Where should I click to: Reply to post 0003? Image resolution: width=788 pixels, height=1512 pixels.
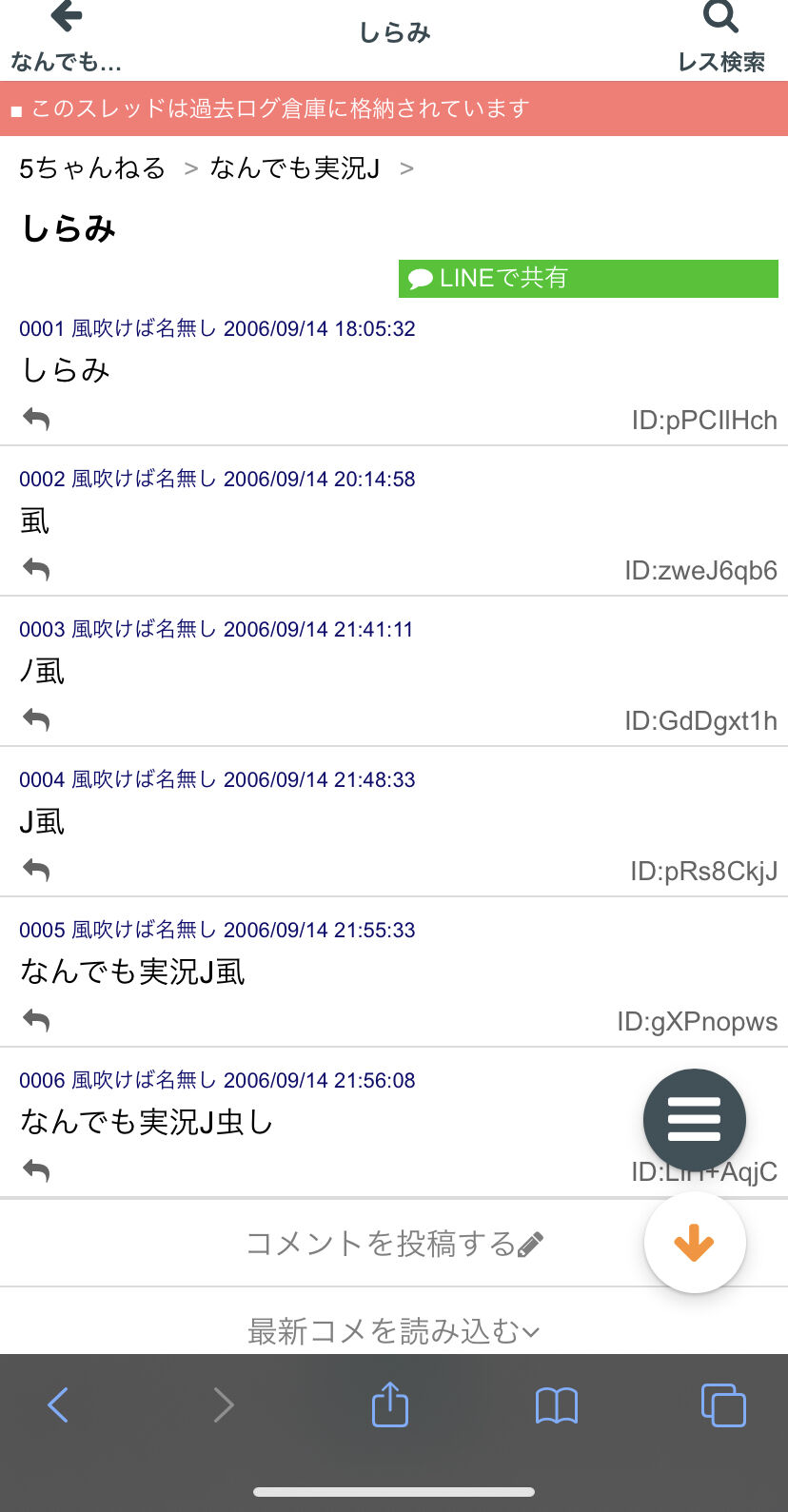tap(36, 719)
